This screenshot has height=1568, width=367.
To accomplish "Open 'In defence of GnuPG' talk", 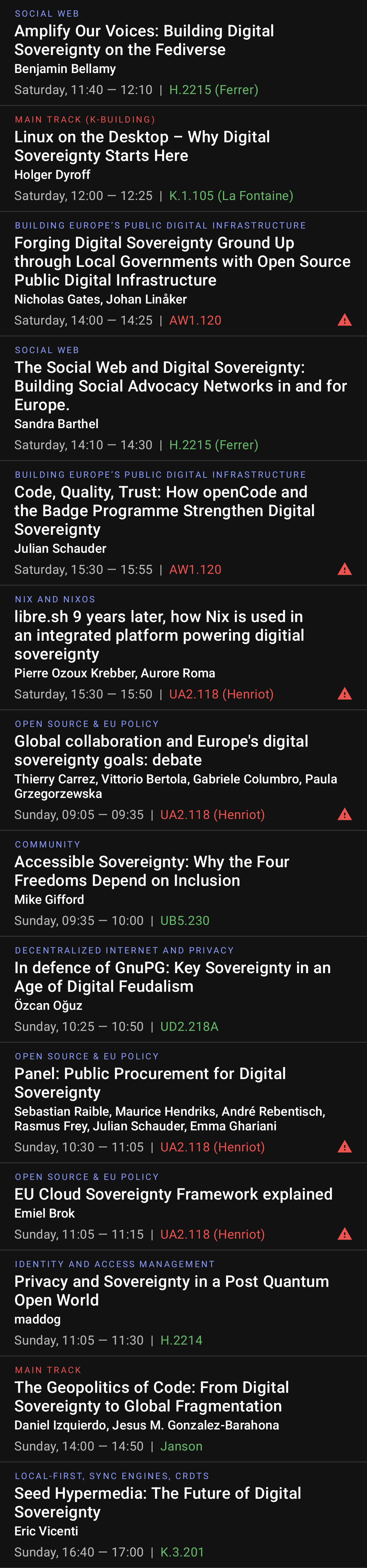I will tap(173, 977).
